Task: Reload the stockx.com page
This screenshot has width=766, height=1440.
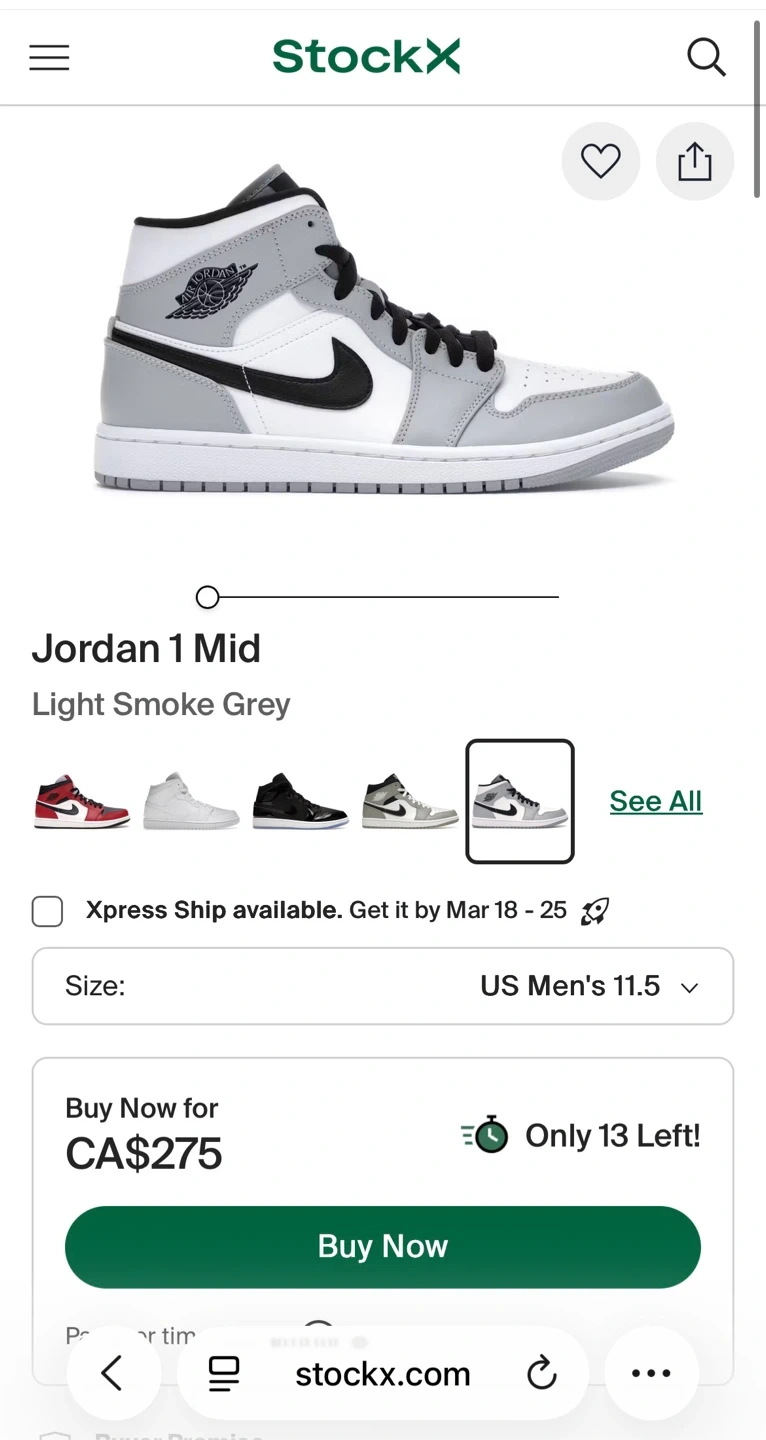Action: click(541, 1374)
